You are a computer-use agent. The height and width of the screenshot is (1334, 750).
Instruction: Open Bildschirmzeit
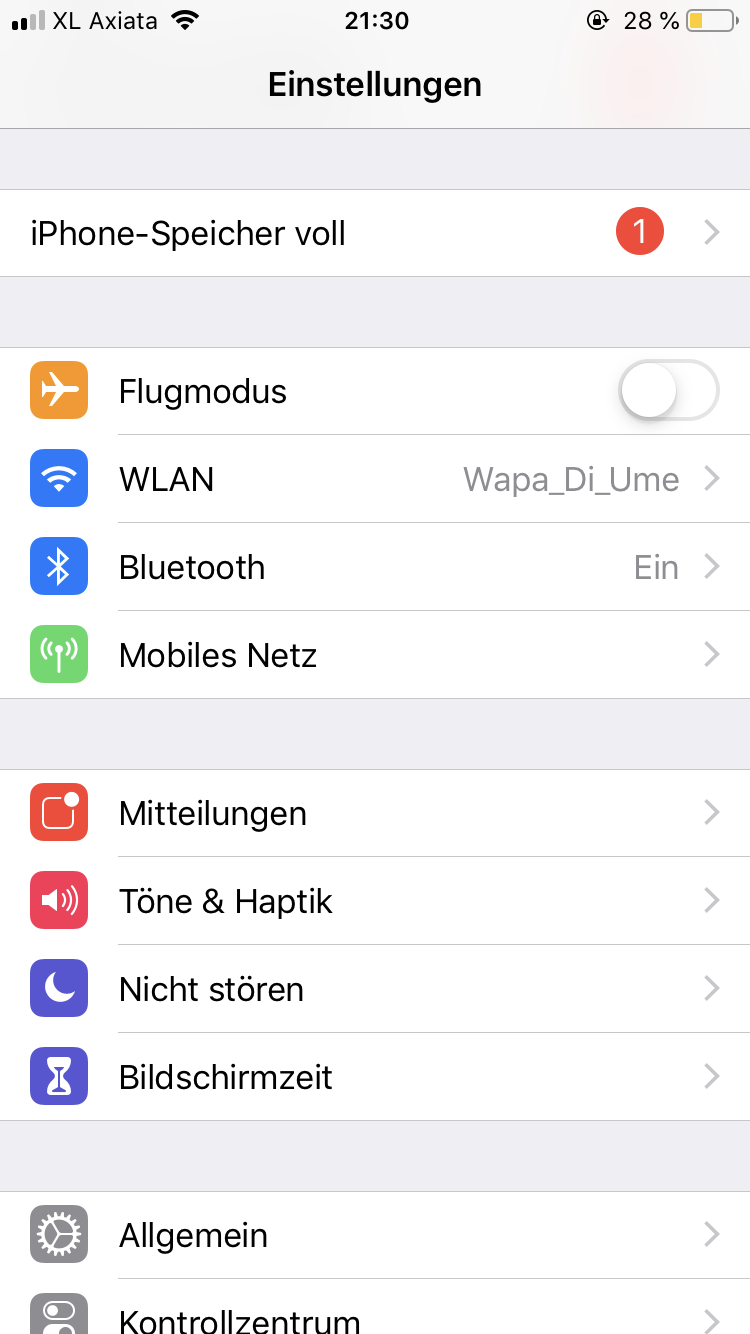(x=375, y=1077)
